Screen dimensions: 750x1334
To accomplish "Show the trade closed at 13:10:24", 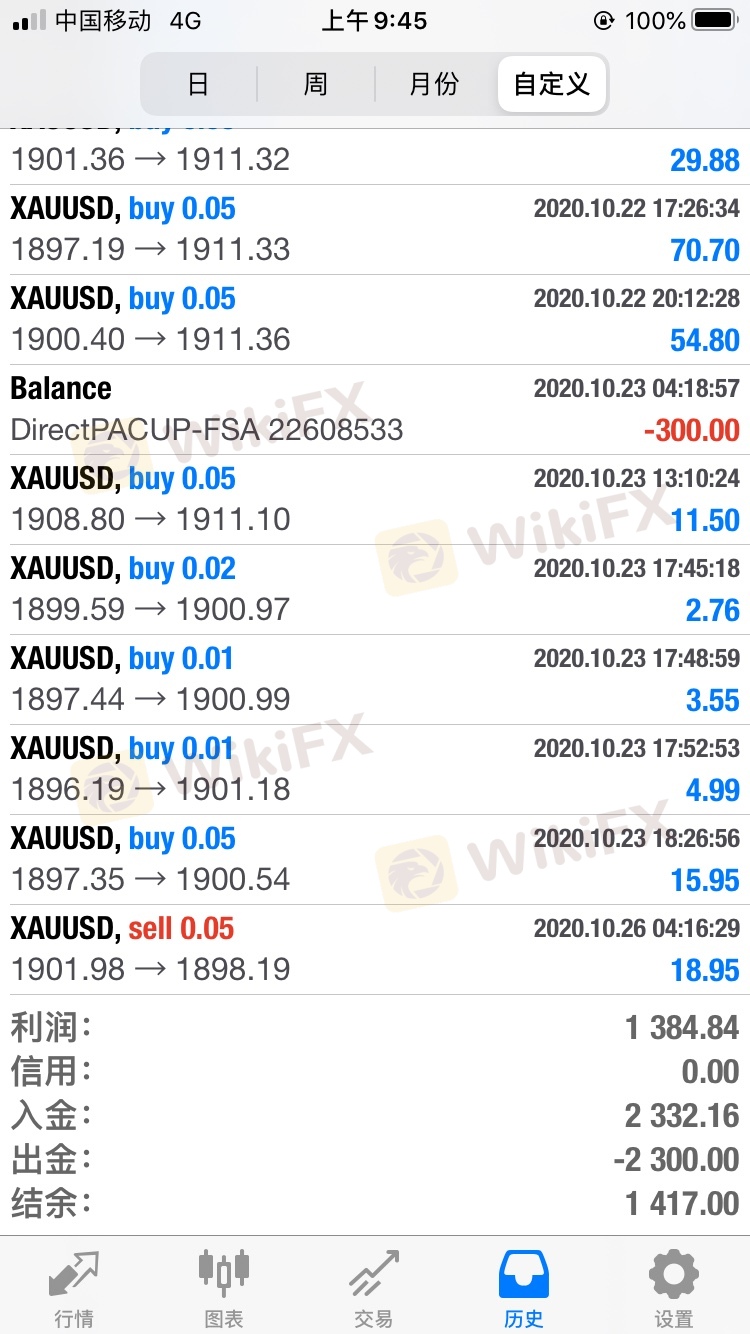I will pyautogui.click(x=375, y=499).
